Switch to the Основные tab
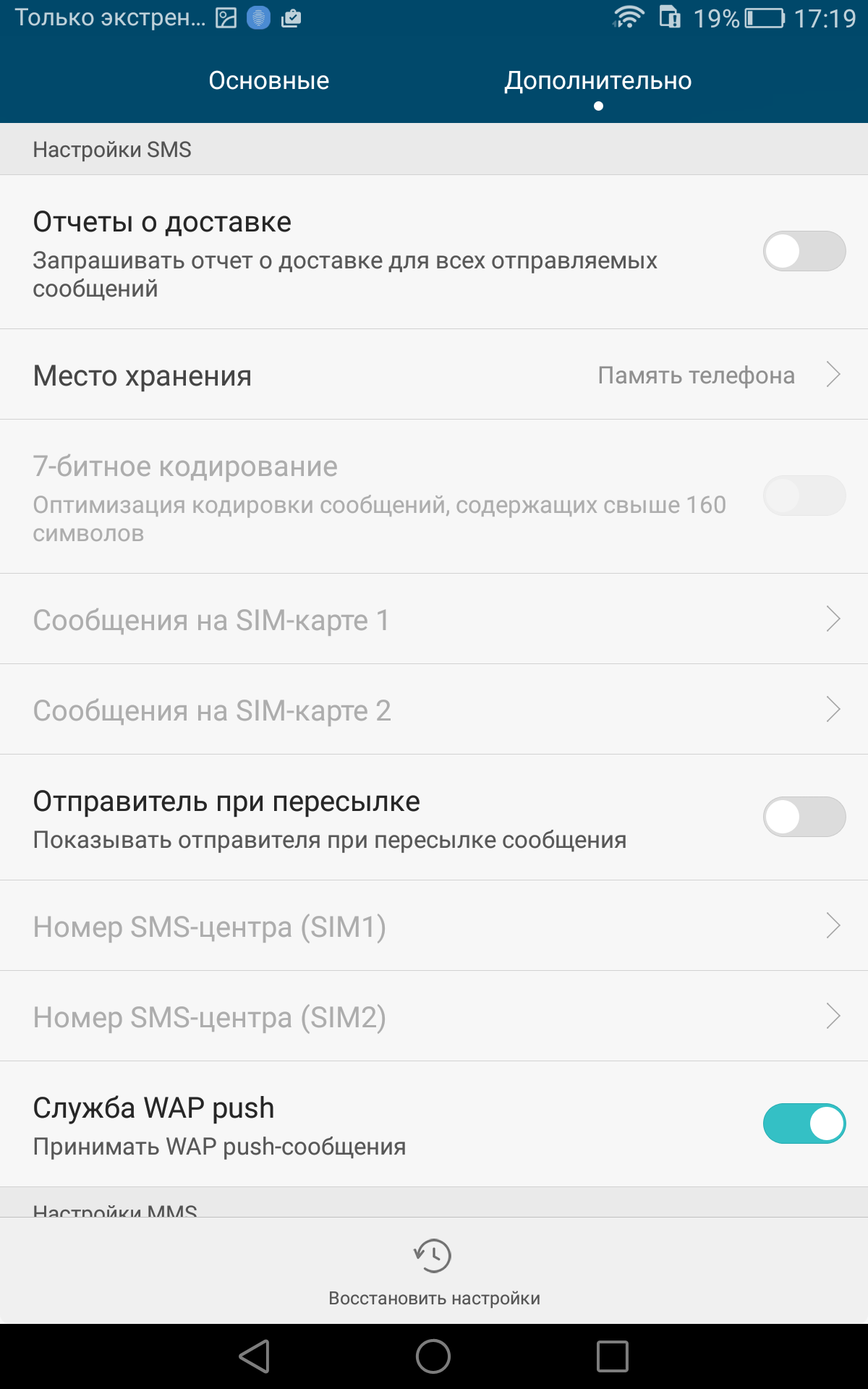Image resolution: width=868 pixels, height=1389 pixels. point(269,80)
